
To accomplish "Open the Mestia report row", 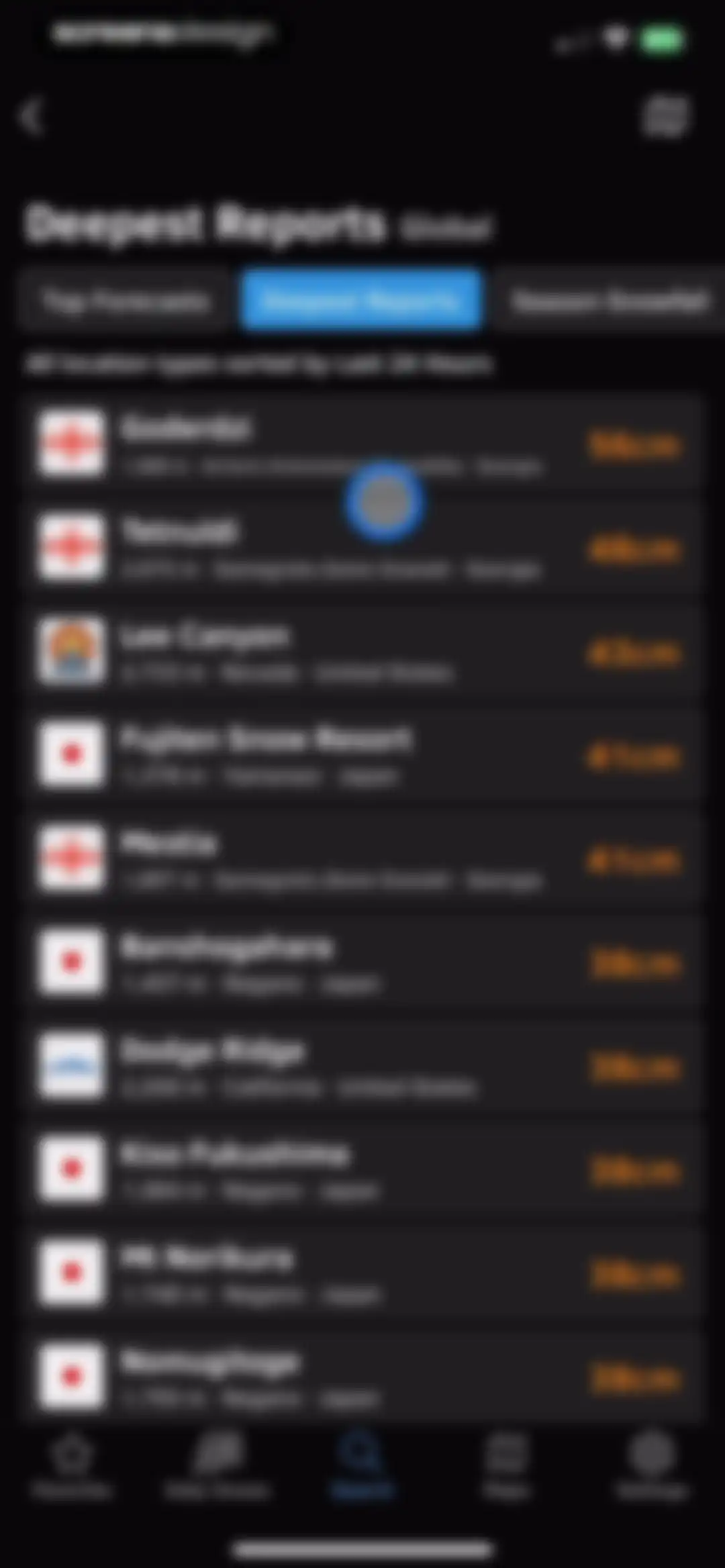I will click(x=362, y=859).
